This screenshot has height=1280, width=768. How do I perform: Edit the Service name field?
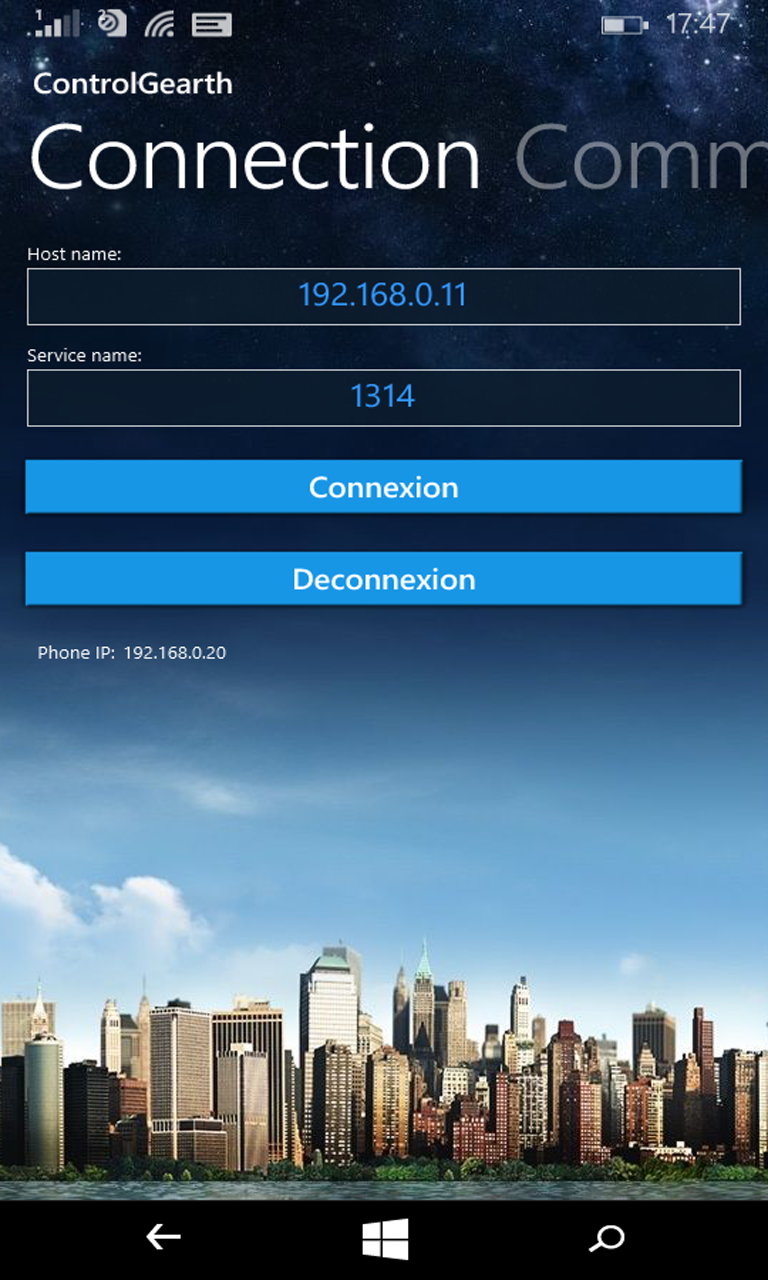[384, 398]
